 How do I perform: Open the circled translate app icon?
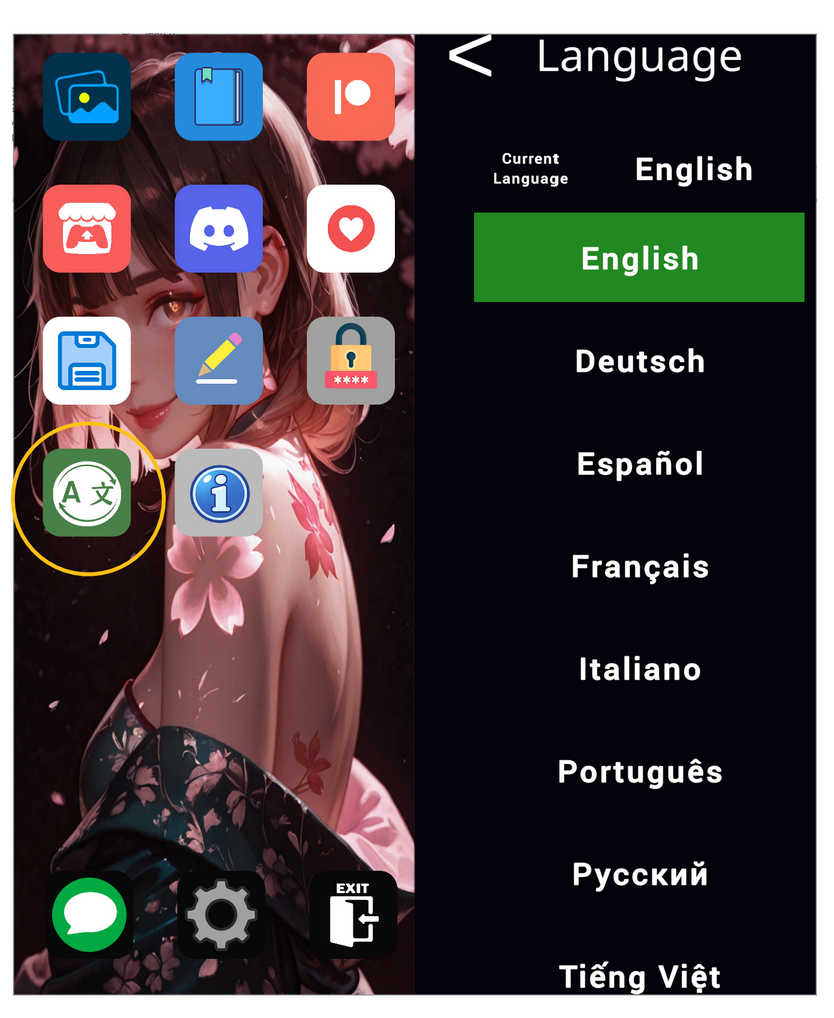tap(87, 493)
